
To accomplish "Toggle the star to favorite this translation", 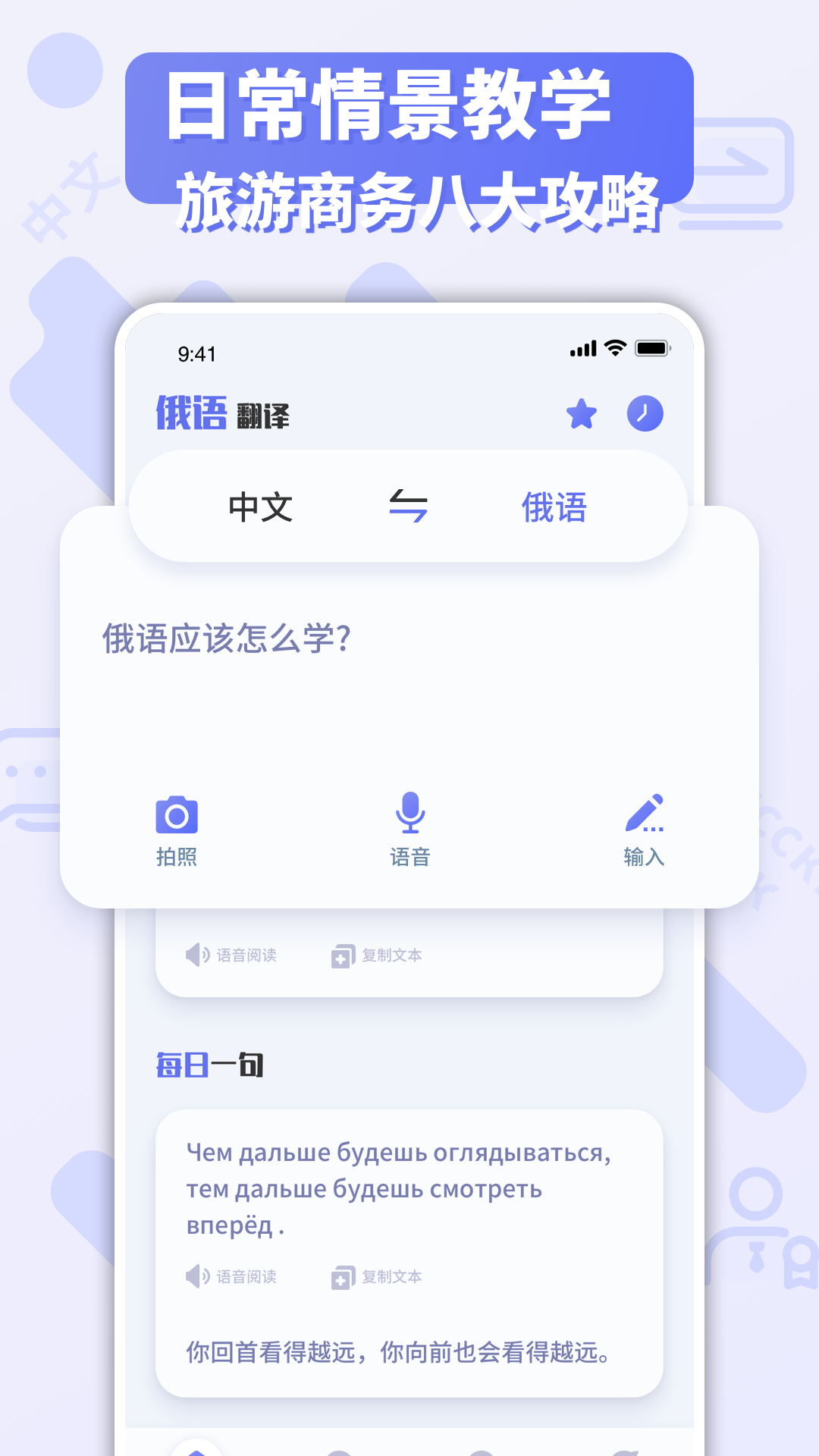I will (581, 413).
